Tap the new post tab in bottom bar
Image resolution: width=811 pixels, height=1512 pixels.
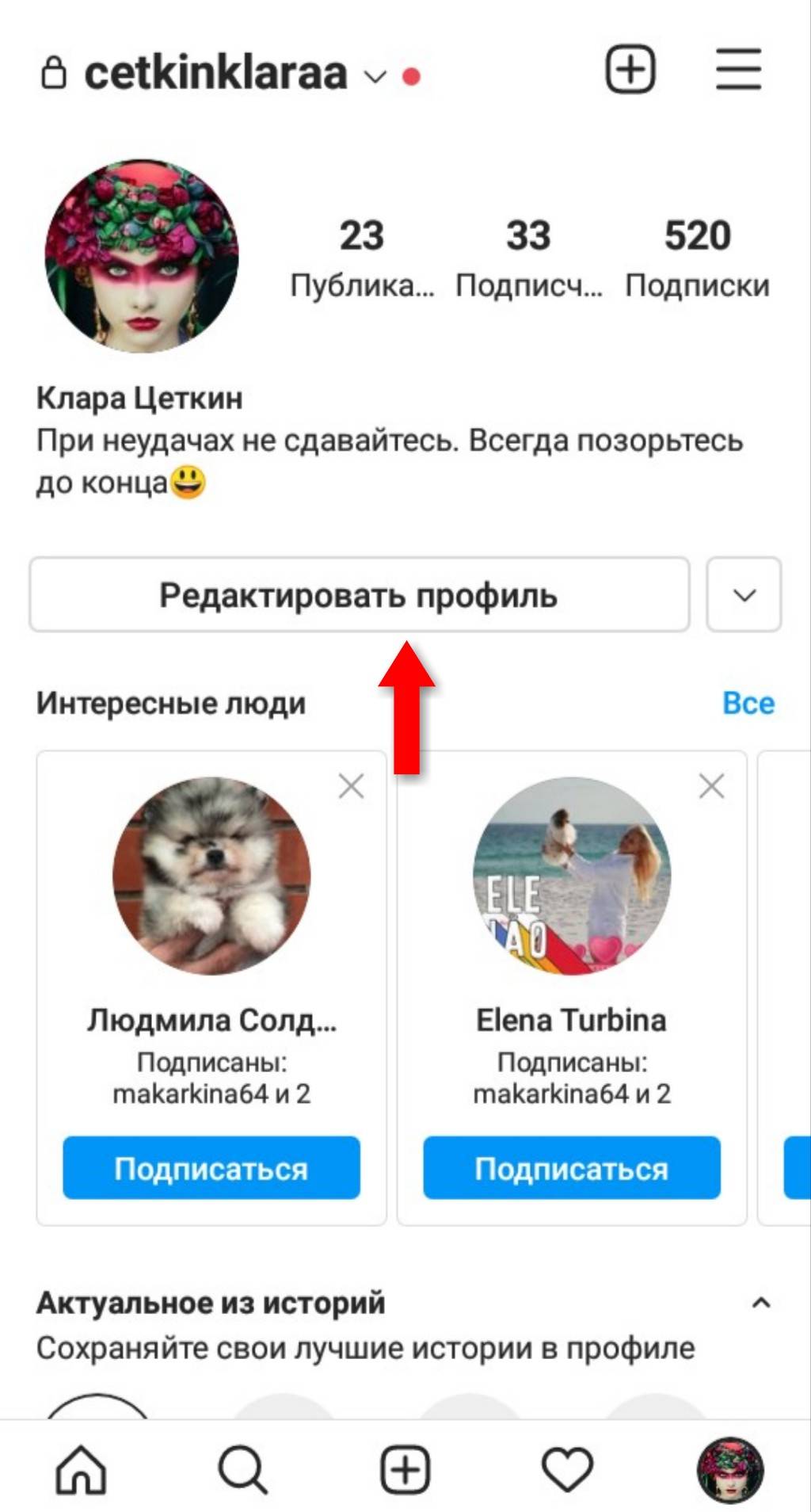pyautogui.click(x=405, y=1470)
